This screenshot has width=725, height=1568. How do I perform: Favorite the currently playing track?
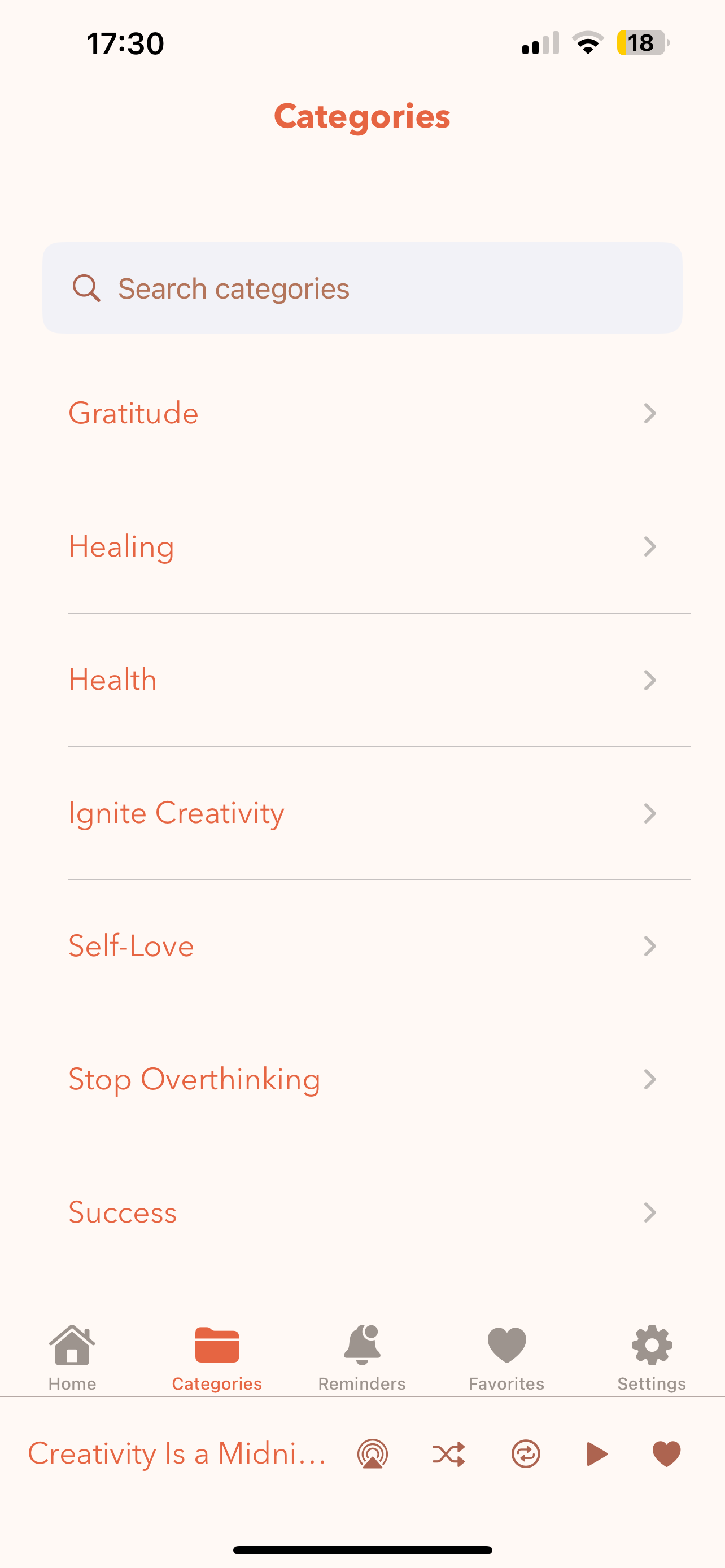point(667,1453)
